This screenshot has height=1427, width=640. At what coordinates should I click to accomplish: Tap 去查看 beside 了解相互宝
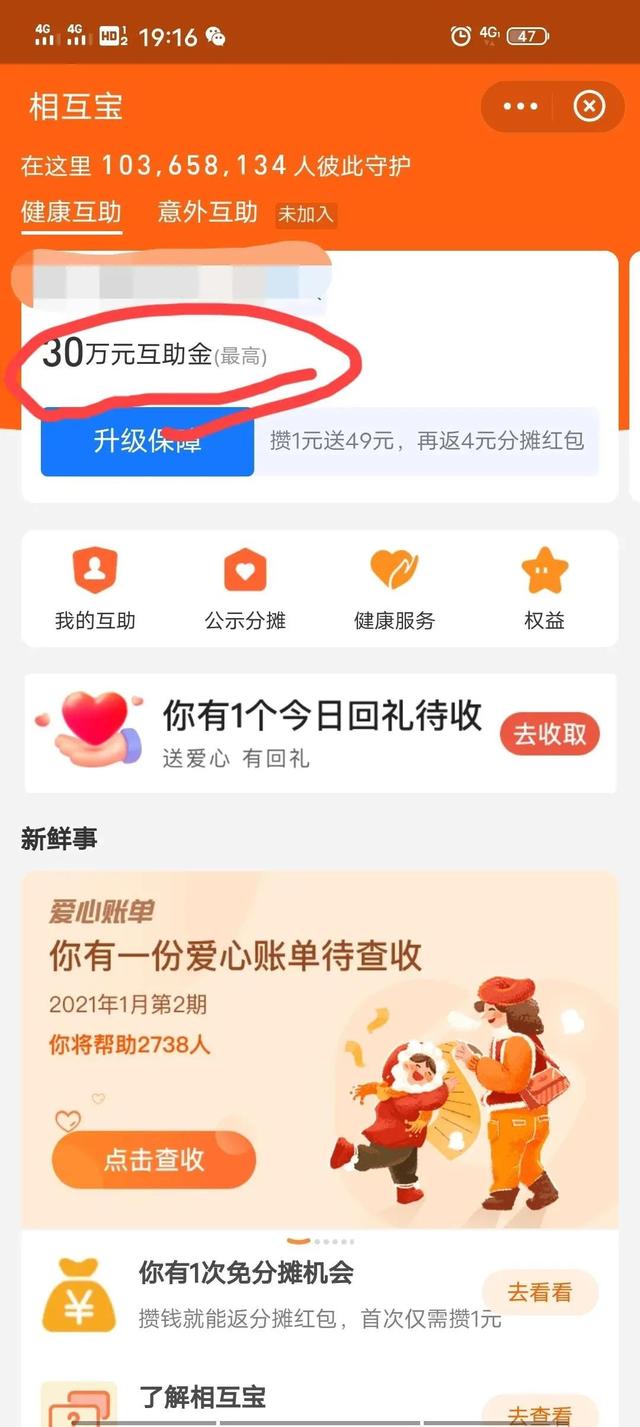click(539, 1414)
